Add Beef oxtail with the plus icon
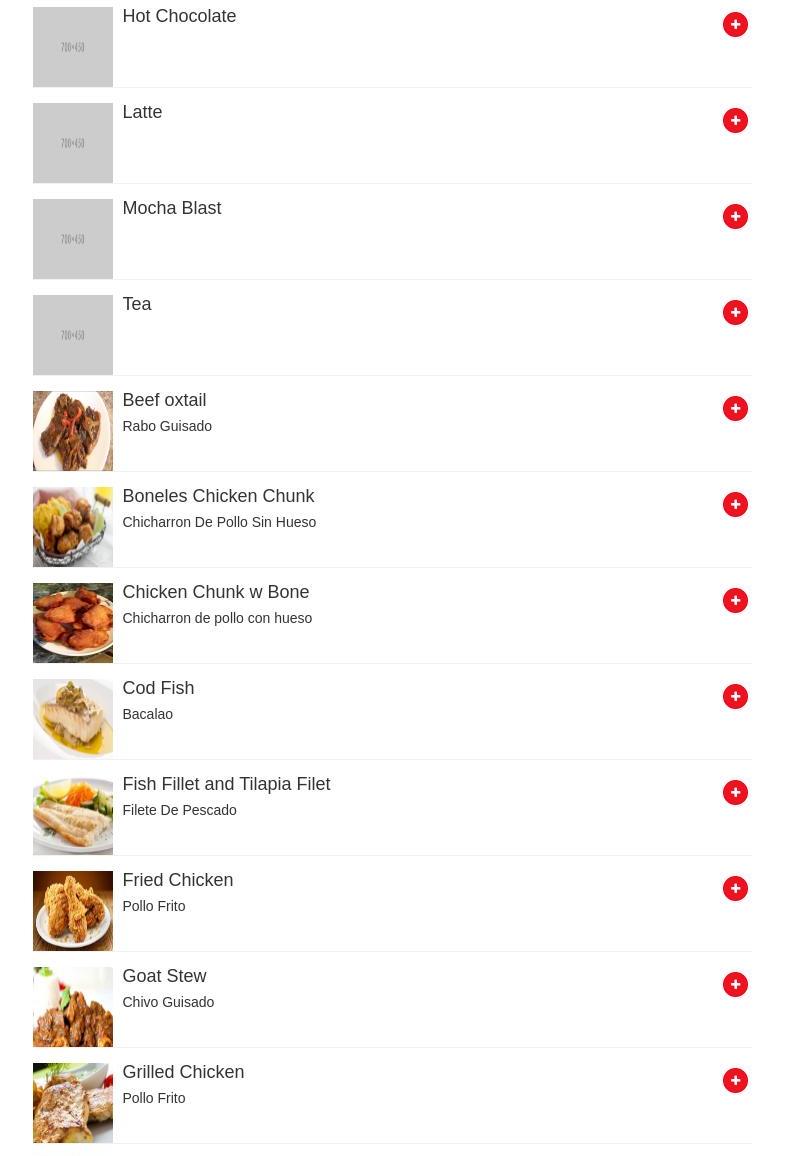Viewport: 785px width, 1156px height. pyautogui.click(x=735, y=408)
